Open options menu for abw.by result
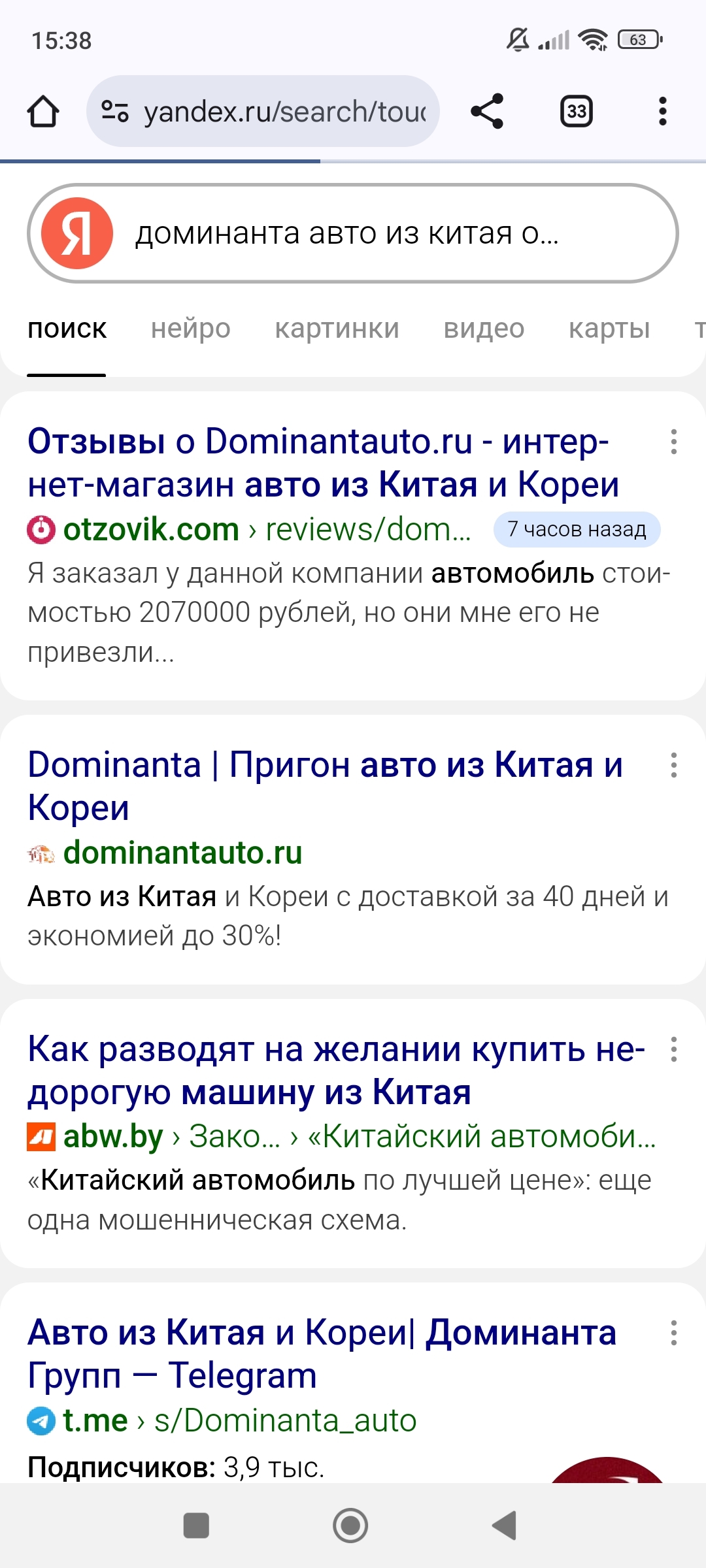The height and width of the screenshot is (1568, 706). (674, 1049)
